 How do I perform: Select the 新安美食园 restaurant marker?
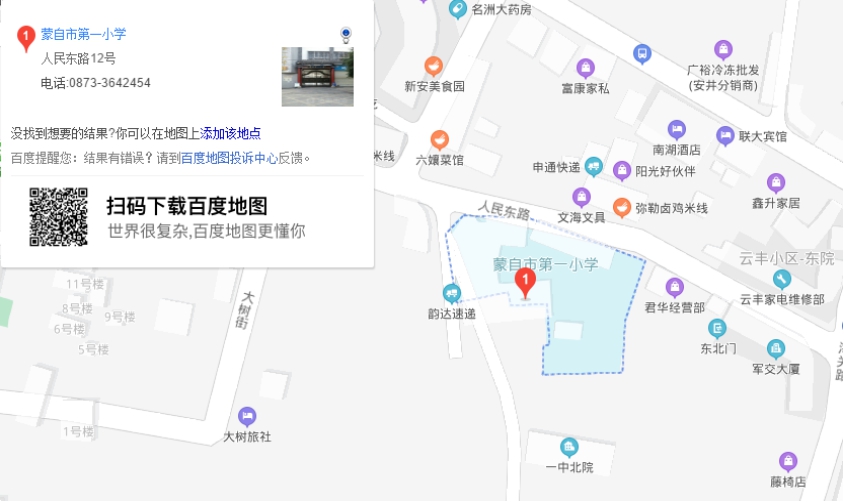433,66
